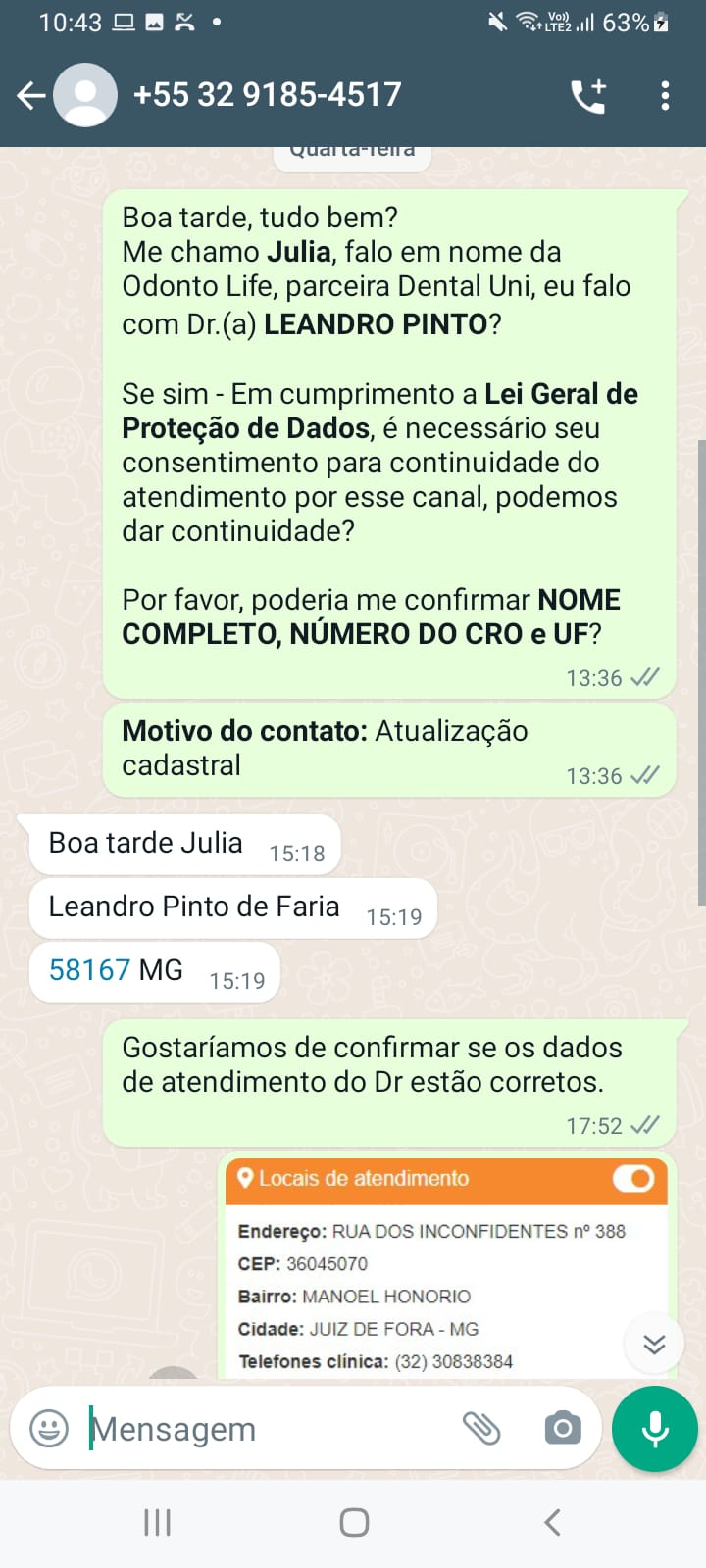Image resolution: width=706 pixels, height=1568 pixels.
Task: Focus the Mensagem text field
Action: pyautogui.click(x=265, y=1429)
